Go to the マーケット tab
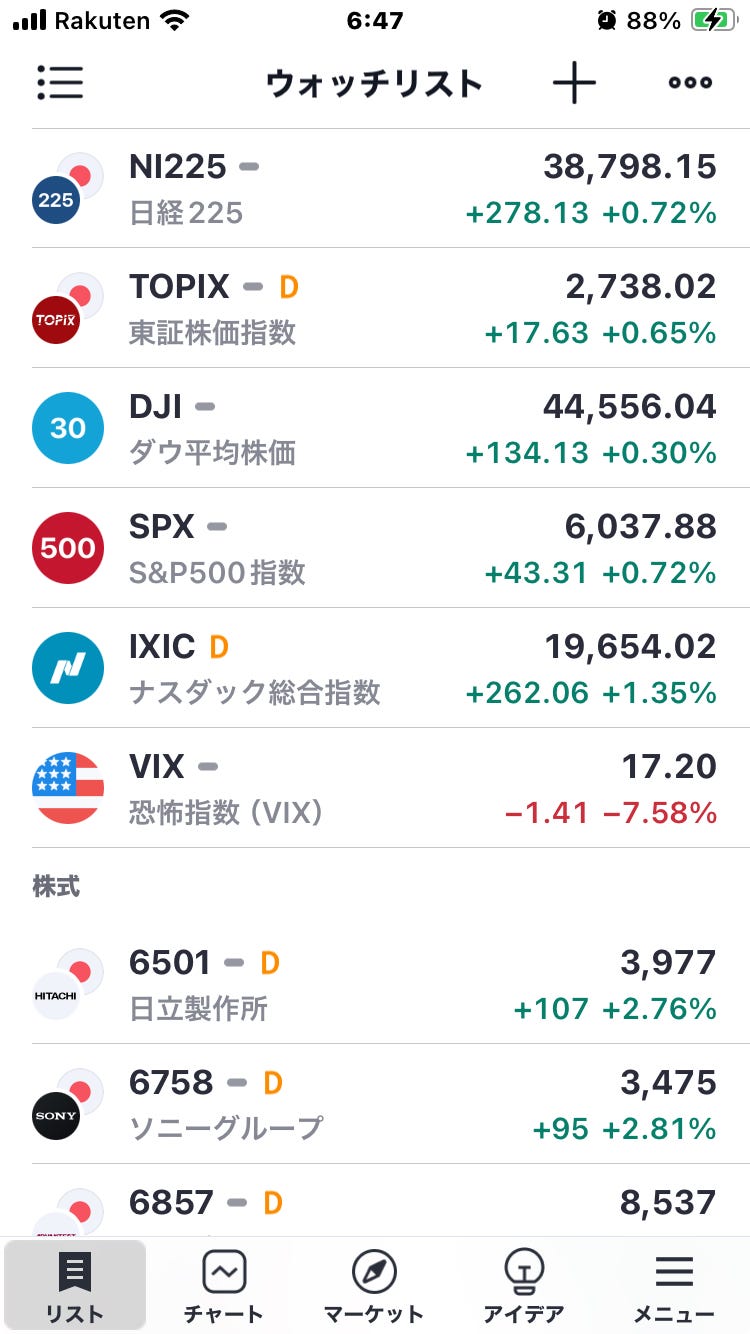 [374, 1286]
